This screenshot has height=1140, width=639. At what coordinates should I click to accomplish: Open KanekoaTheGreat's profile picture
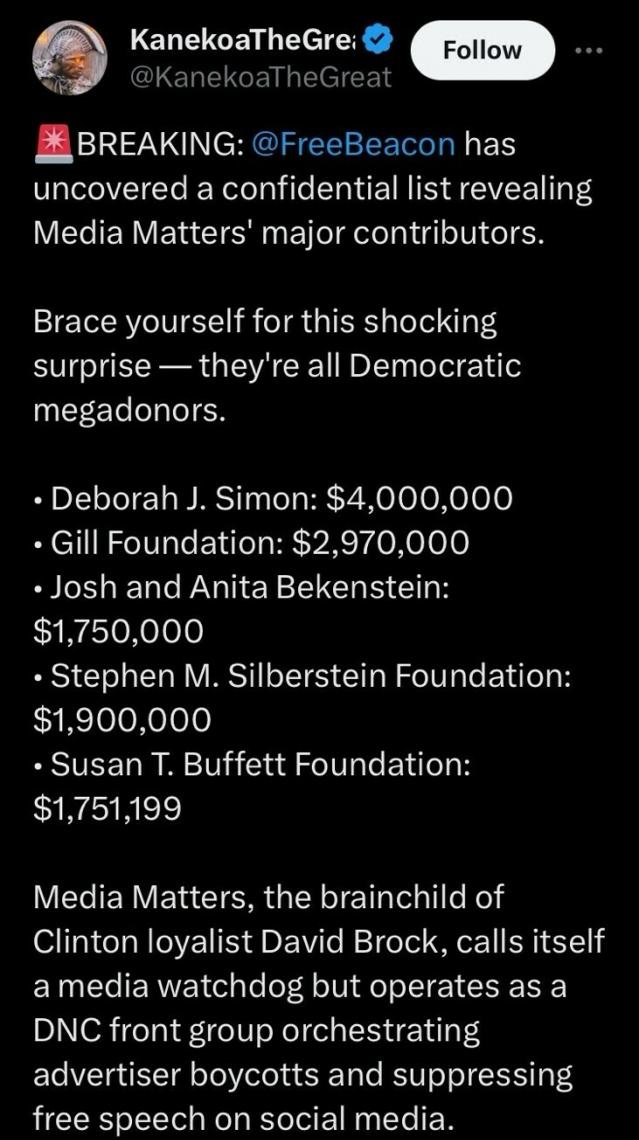click(x=70, y=57)
